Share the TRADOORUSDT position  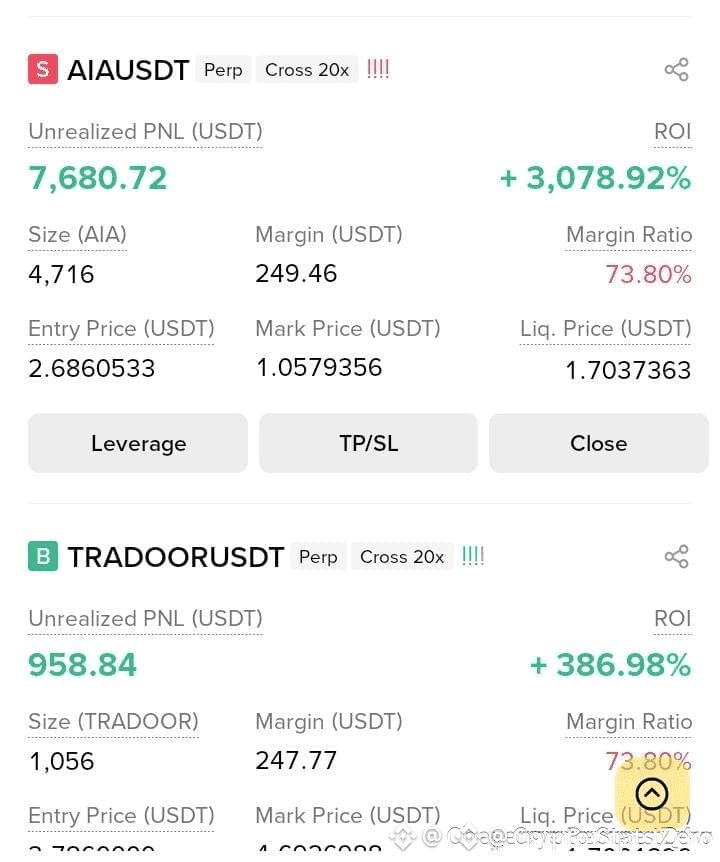click(677, 556)
